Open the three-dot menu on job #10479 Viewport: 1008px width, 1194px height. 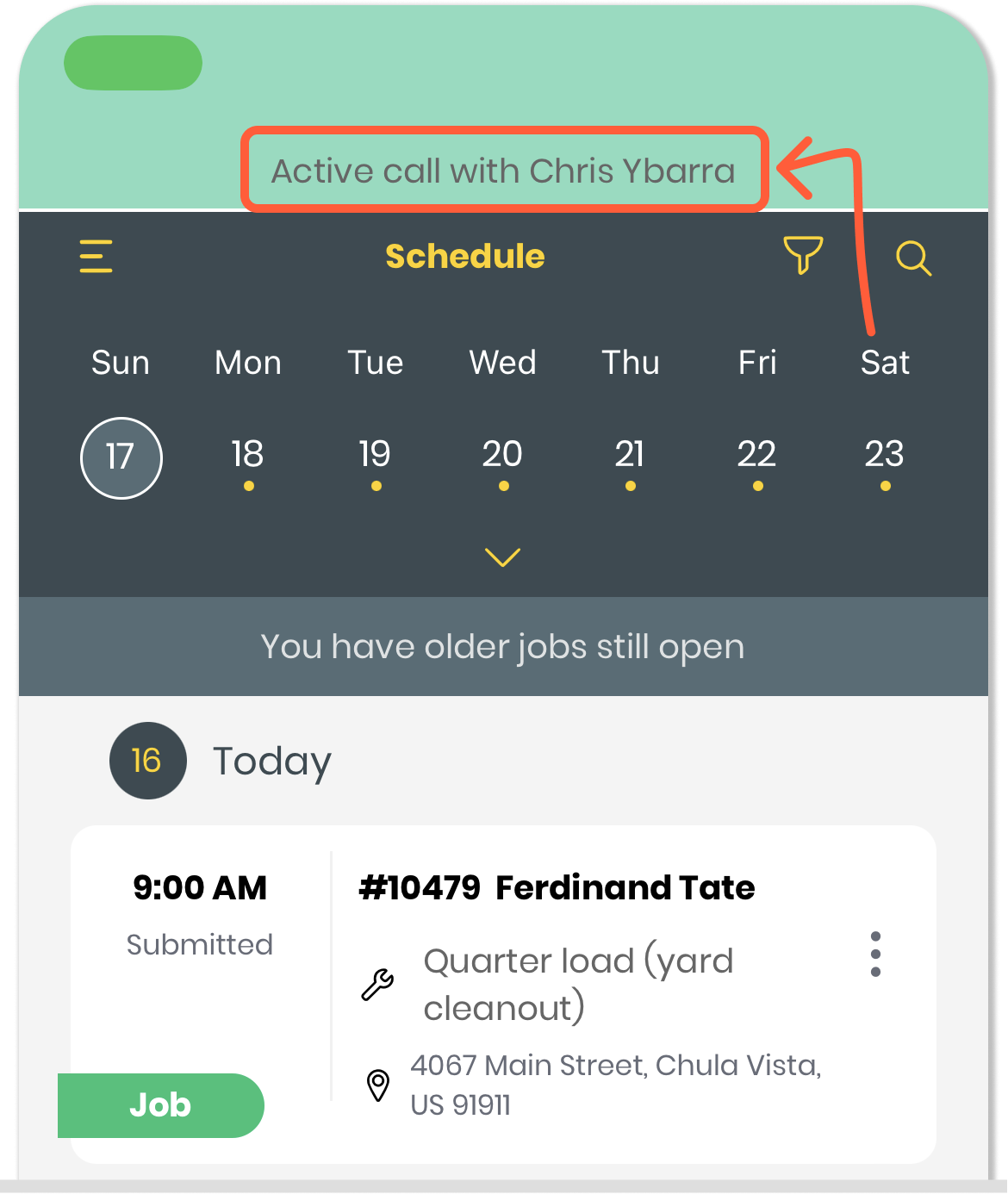(875, 954)
